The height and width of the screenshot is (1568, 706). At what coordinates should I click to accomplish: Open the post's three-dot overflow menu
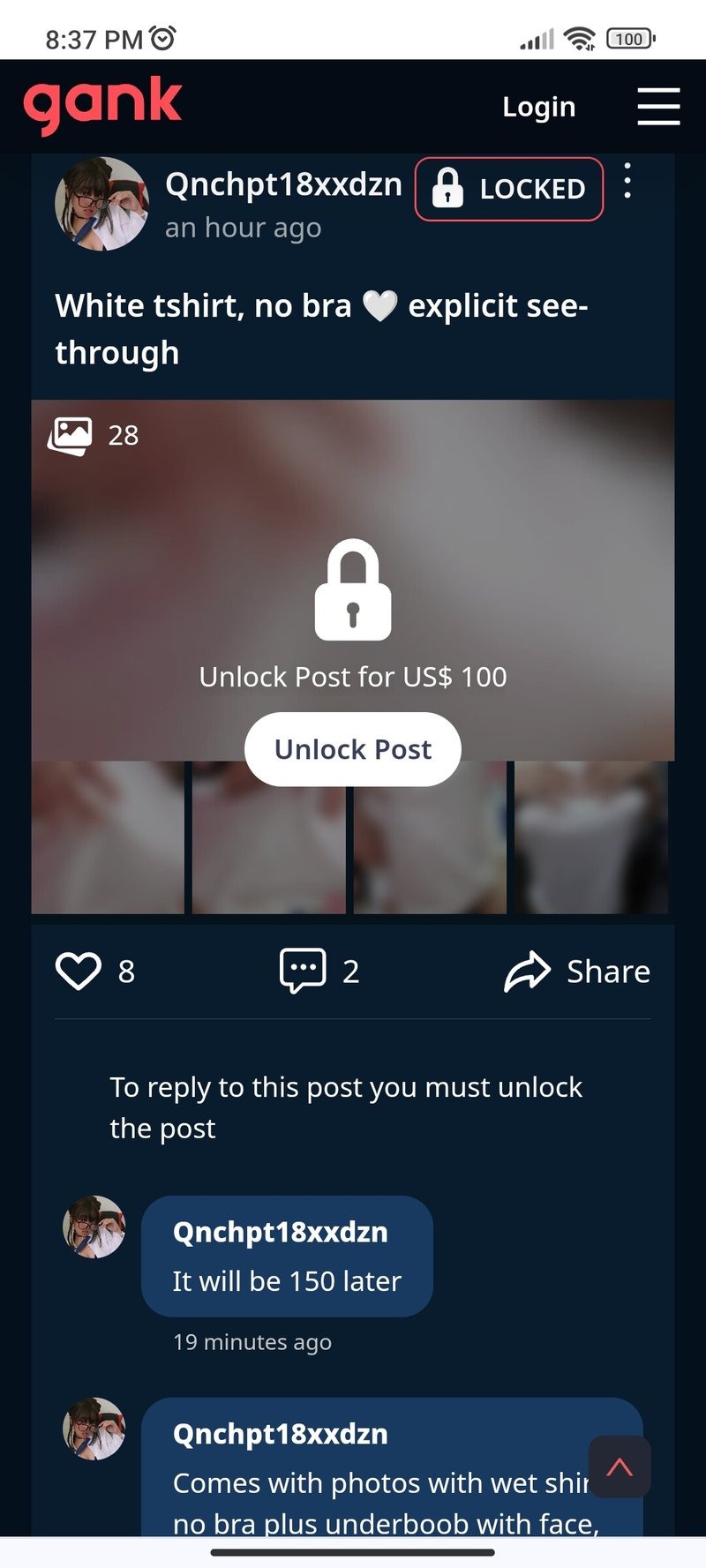point(627,181)
